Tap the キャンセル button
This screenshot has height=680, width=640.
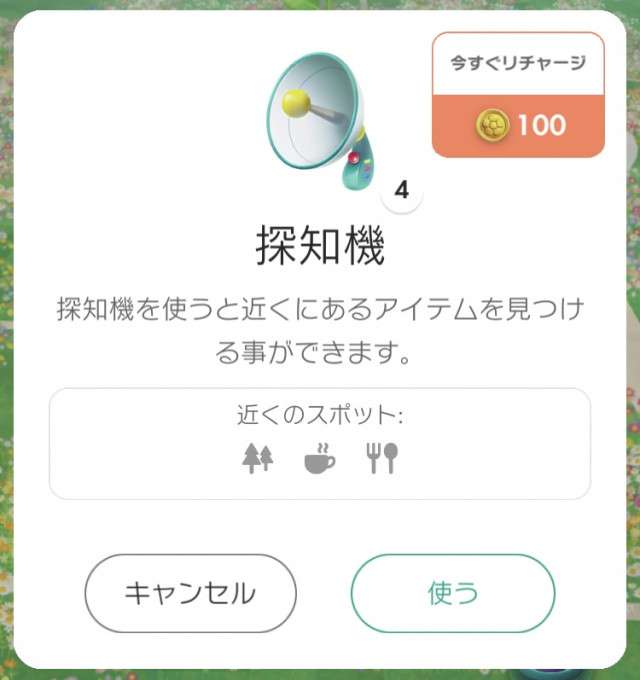click(190, 593)
